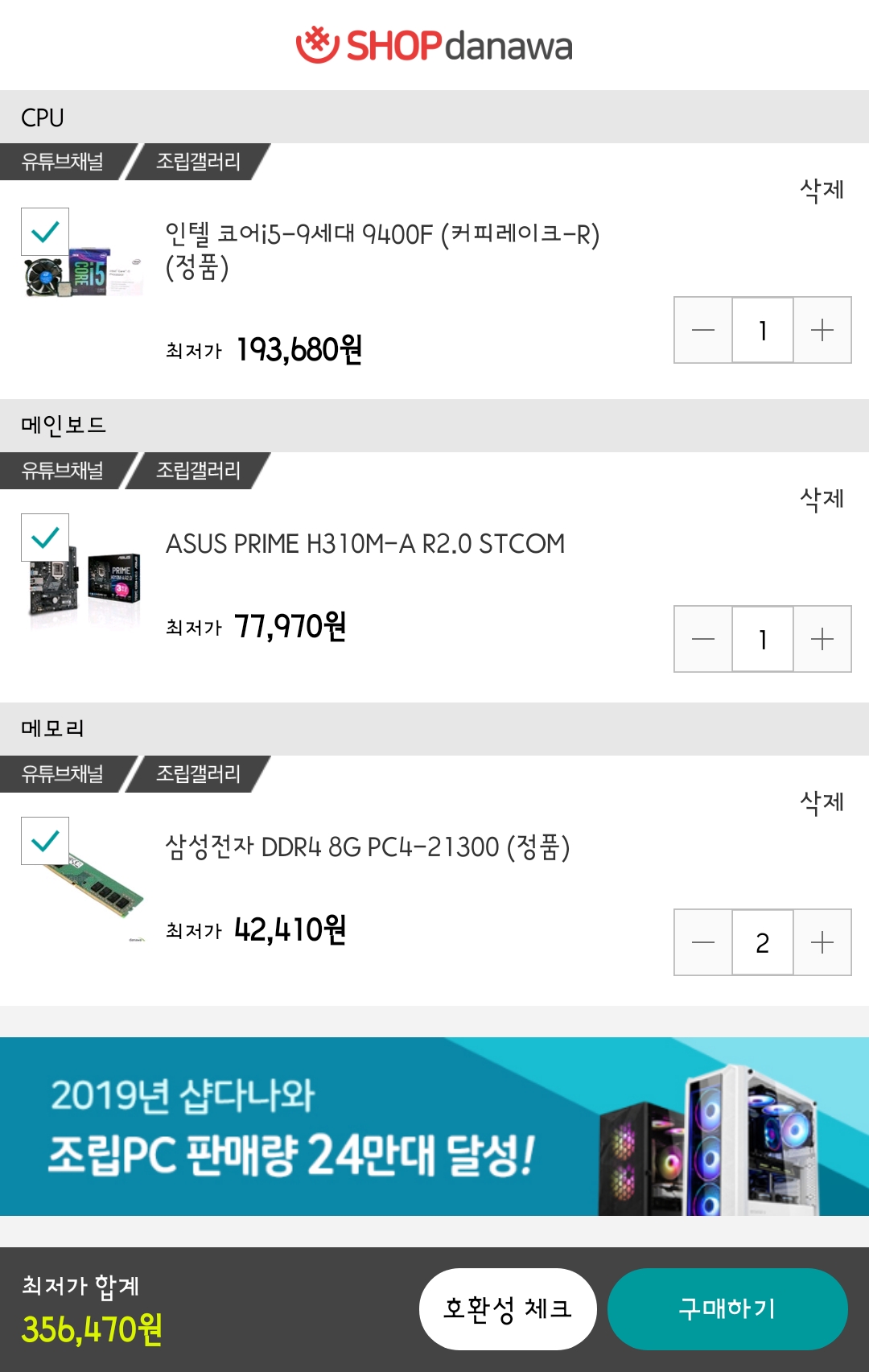Increase motherboard quantity with plus
The image size is (869, 1372).
pos(822,639)
